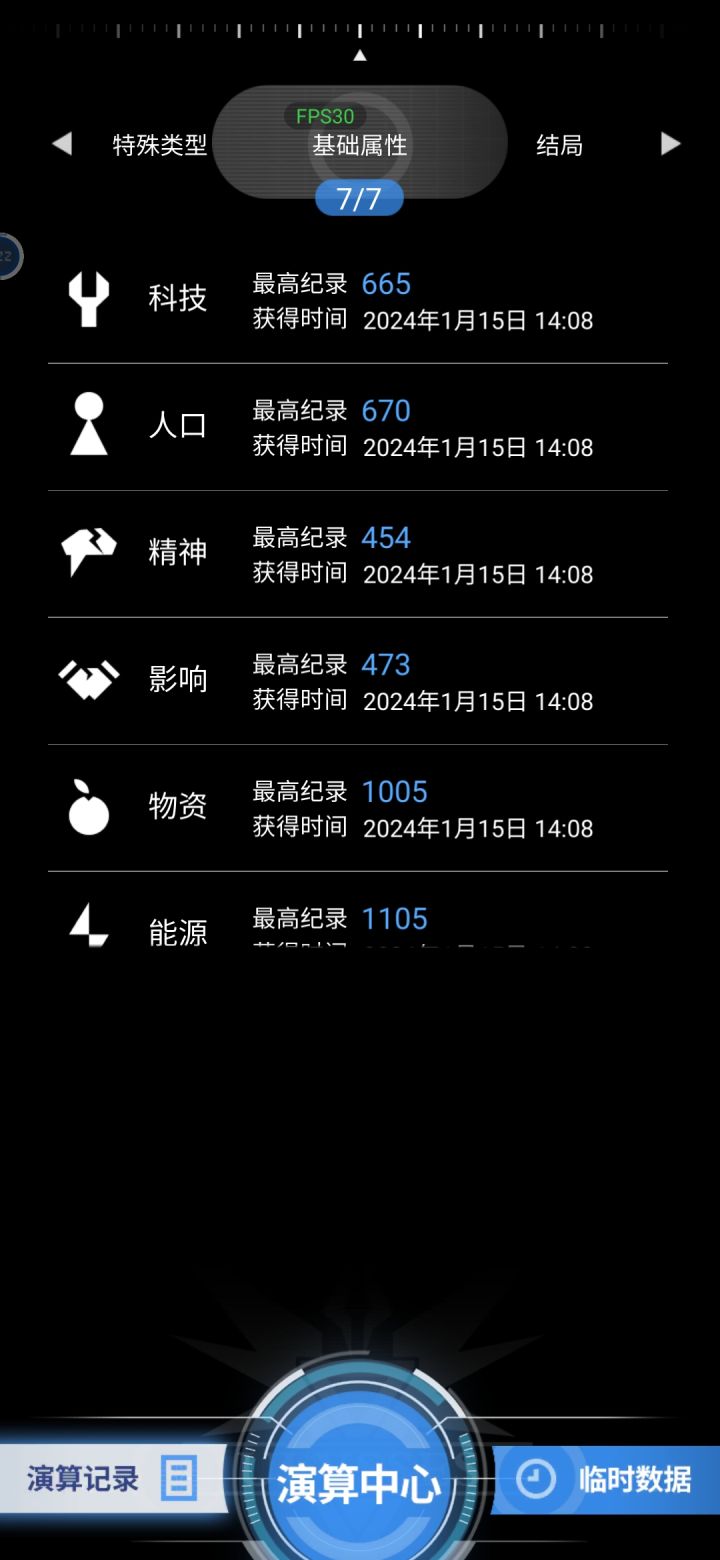Image resolution: width=720 pixels, height=1560 pixels.
Task: Open 演算记录 at the bottom
Action: pos(112,1478)
